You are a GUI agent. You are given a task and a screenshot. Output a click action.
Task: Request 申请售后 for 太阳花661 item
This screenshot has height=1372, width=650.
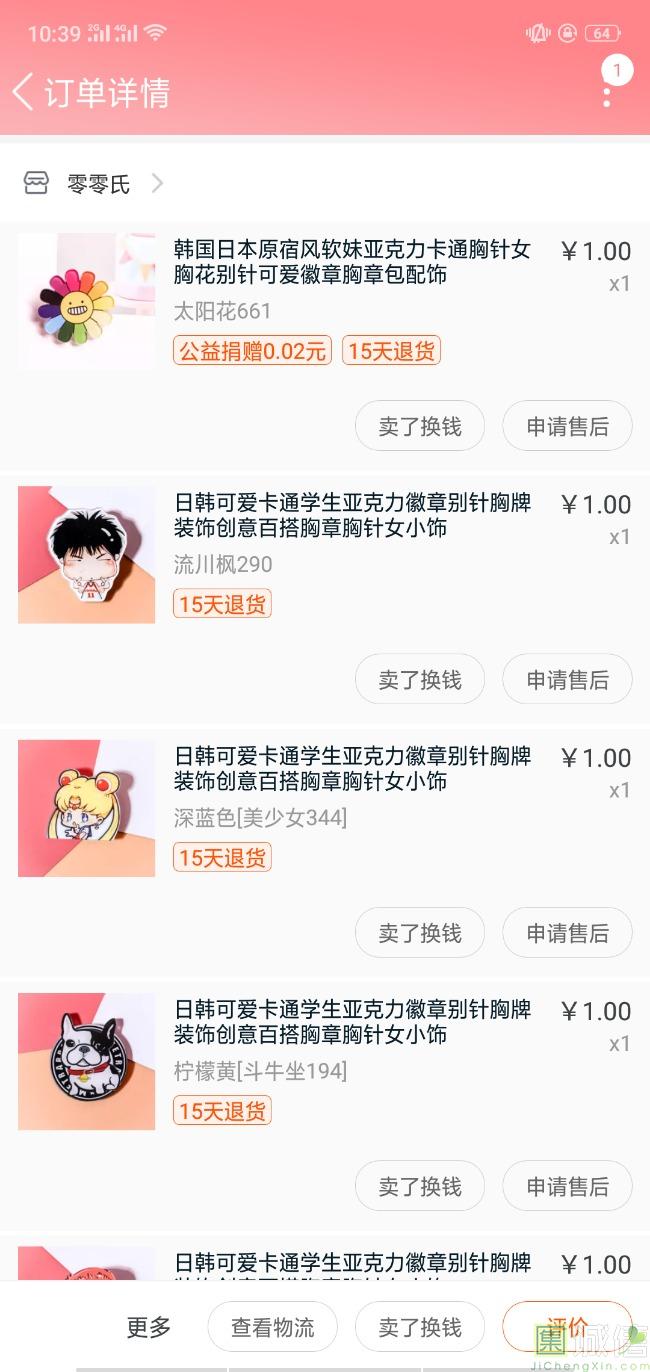[567, 427]
